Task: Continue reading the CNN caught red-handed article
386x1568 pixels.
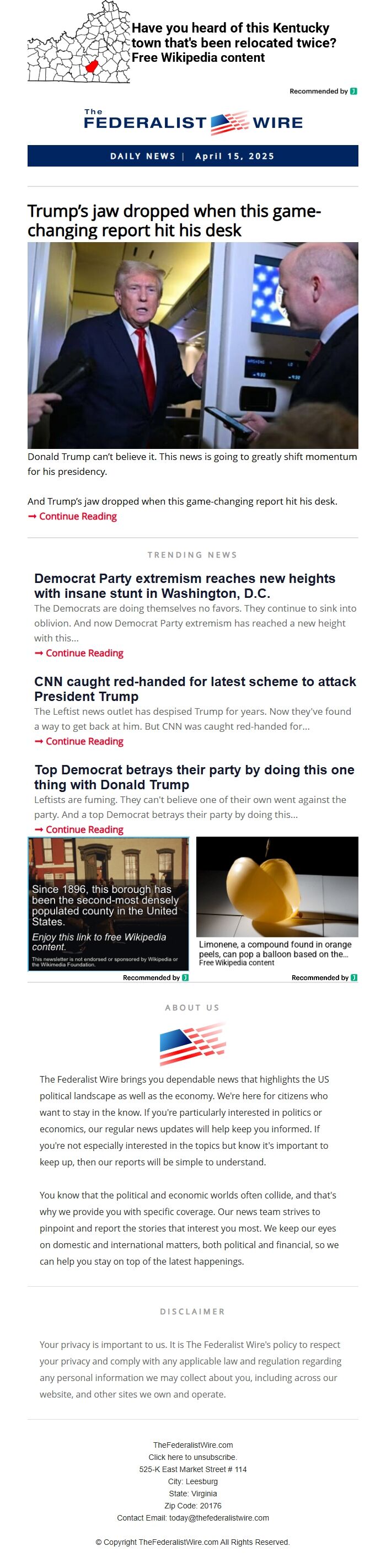Action: [x=84, y=741]
